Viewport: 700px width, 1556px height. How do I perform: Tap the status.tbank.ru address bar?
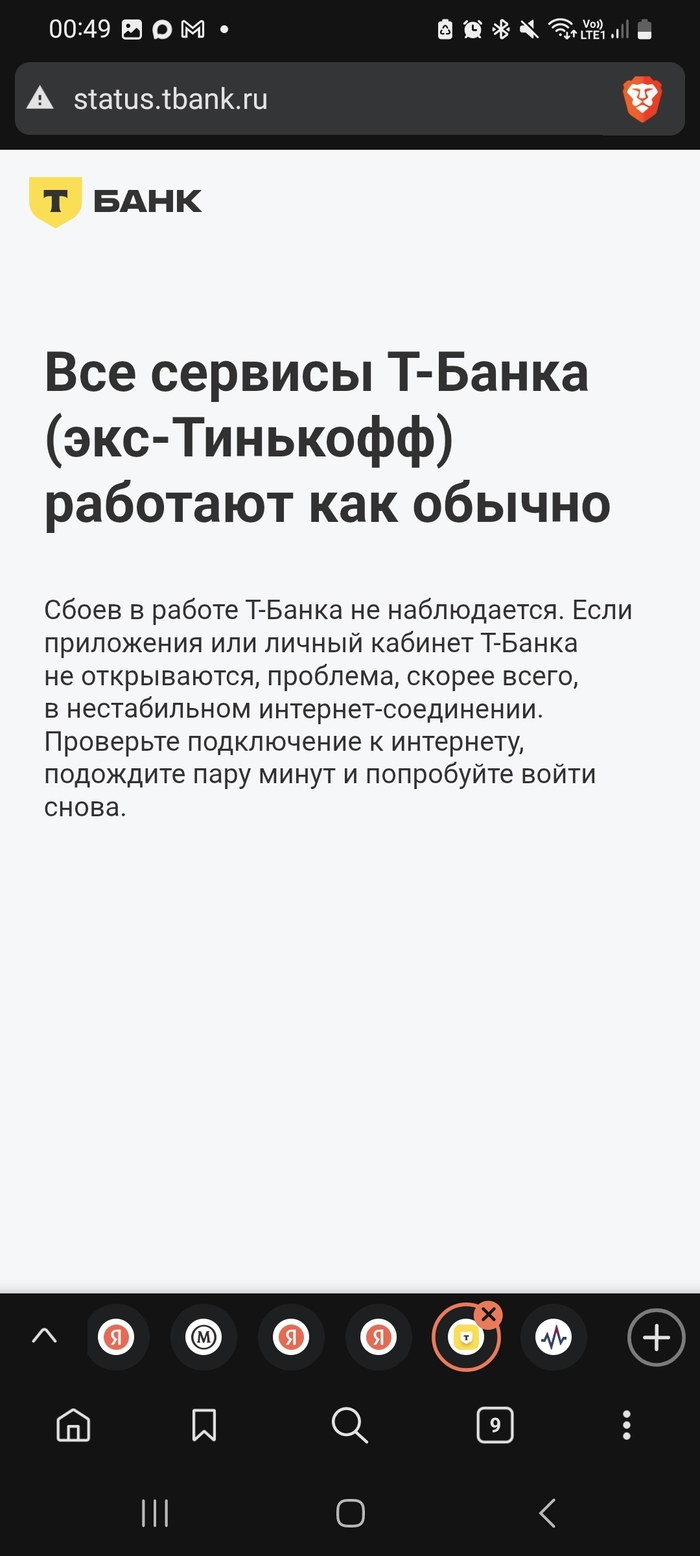point(300,99)
